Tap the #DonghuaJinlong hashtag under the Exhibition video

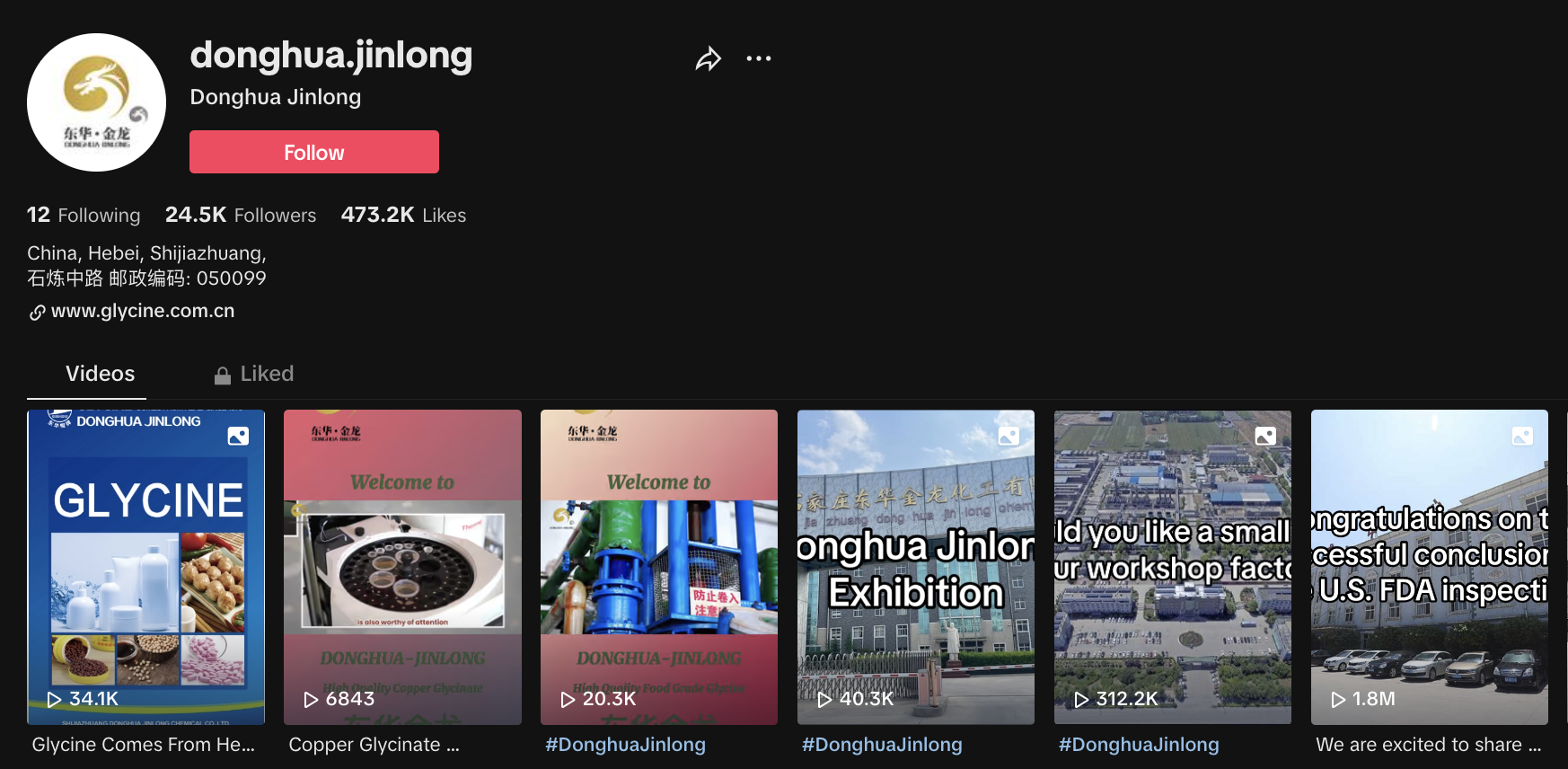pos(882,745)
